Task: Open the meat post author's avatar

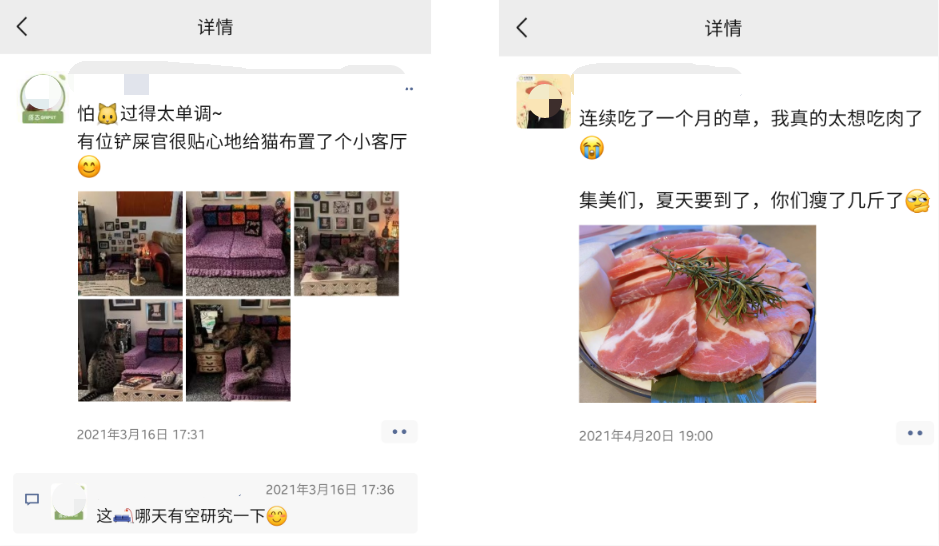Action: pyautogui.click(x=543, y=101)
